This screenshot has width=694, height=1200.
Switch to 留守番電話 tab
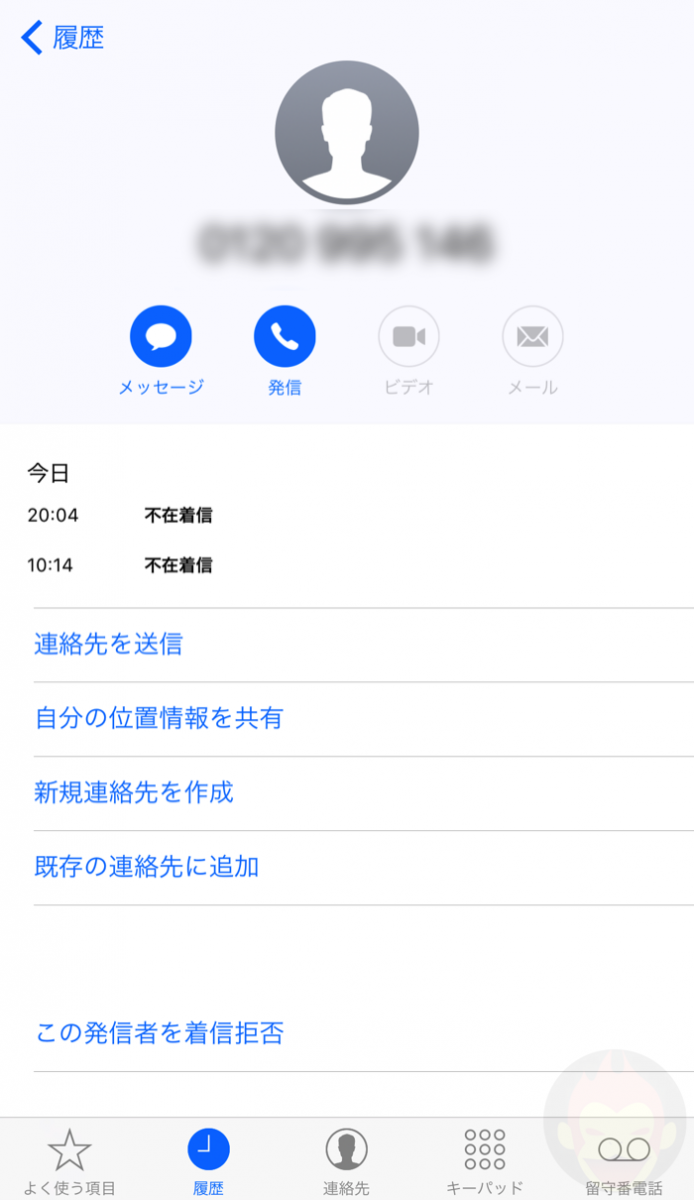point(624,1160)
